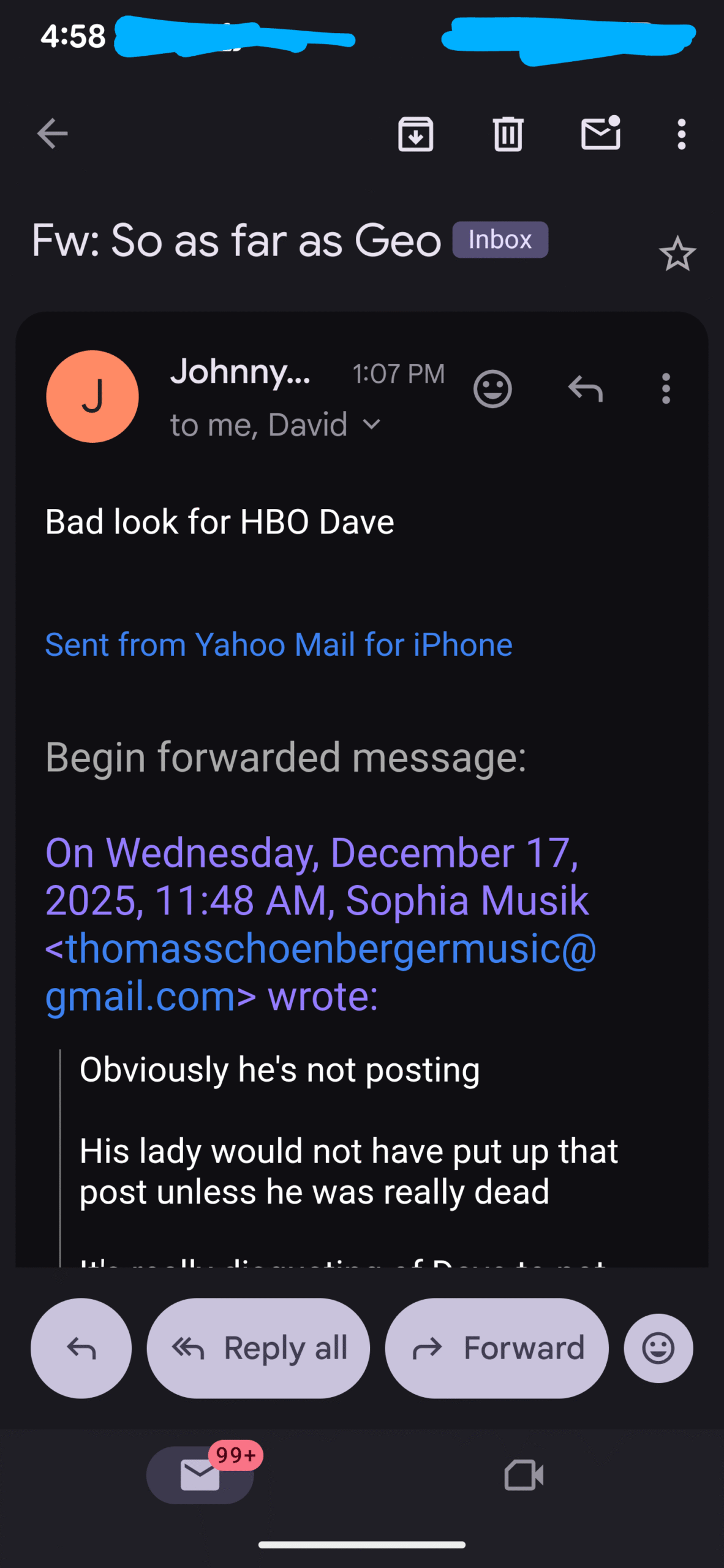Mark this email as unread

point(600,134)
